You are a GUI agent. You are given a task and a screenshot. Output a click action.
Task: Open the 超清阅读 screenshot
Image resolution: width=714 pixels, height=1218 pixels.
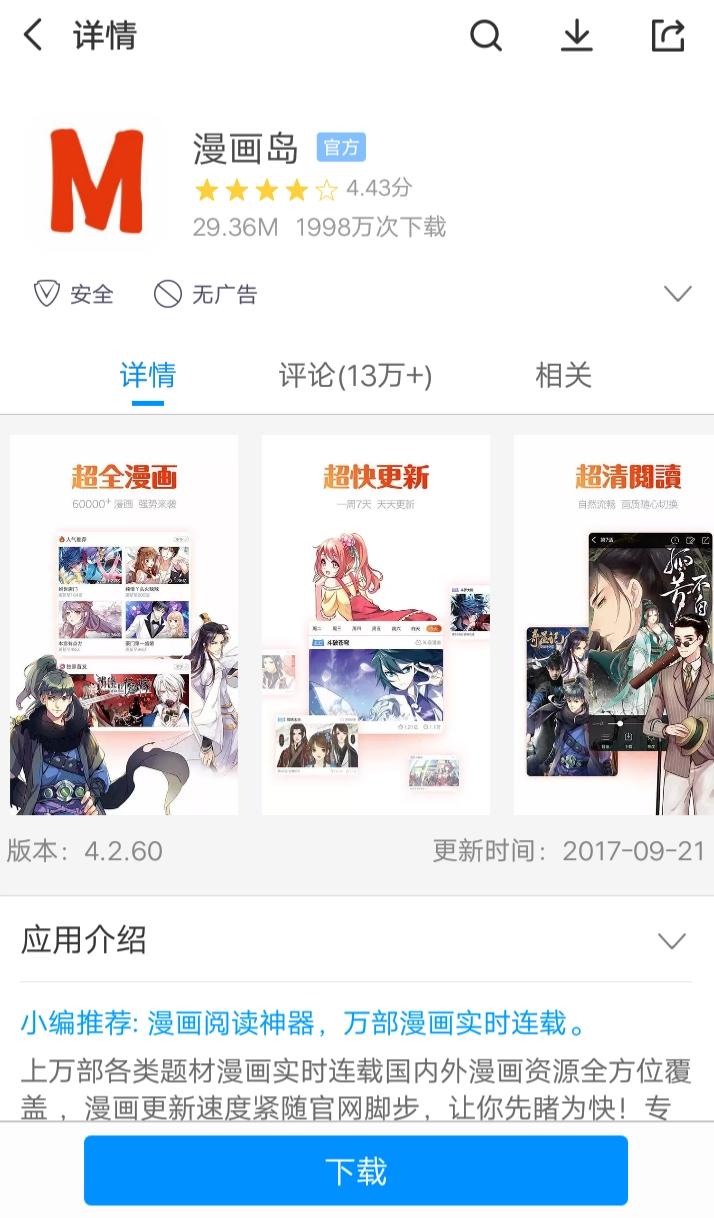click(x=613, y=625)
